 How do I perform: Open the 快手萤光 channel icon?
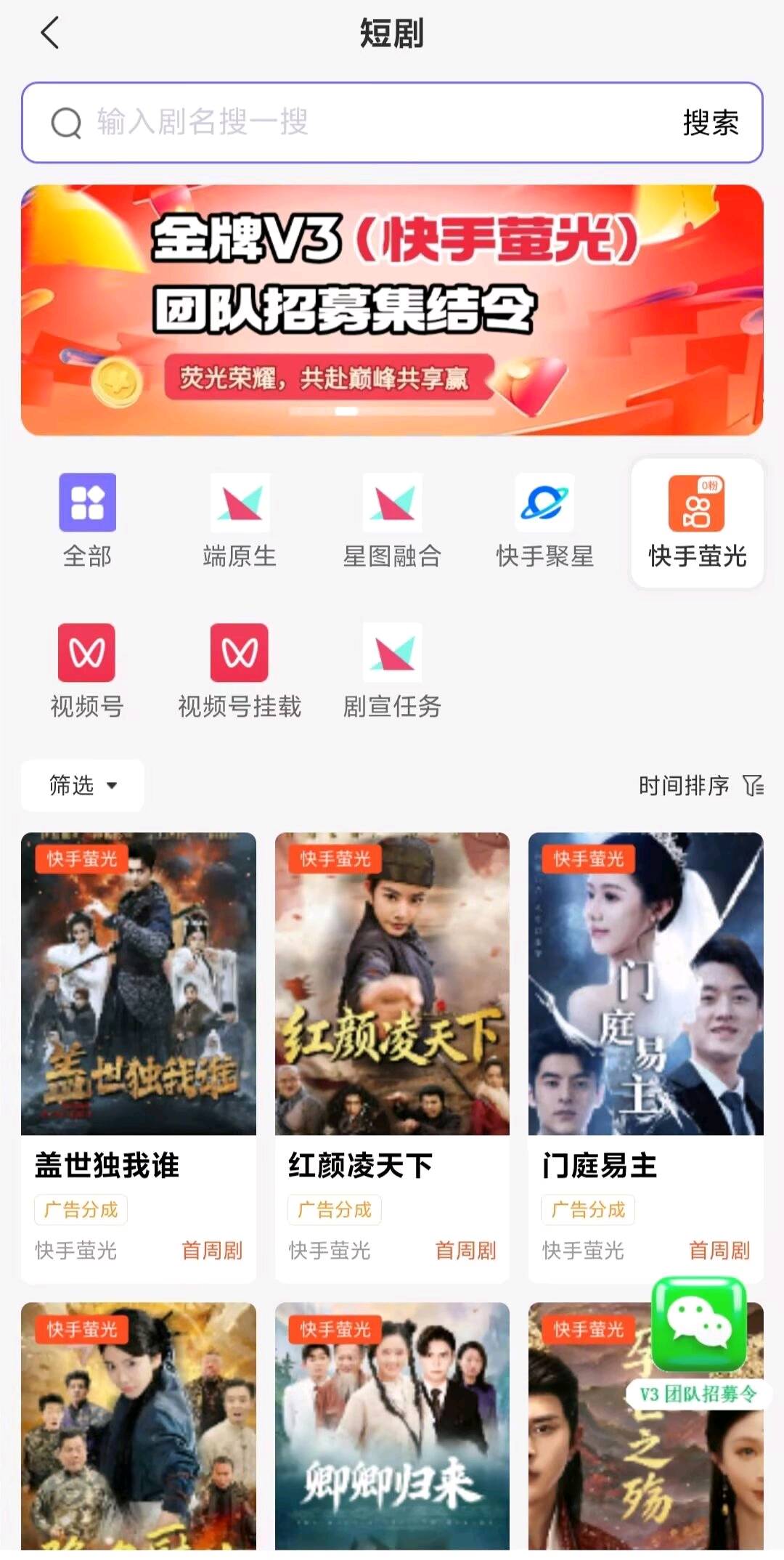pyautogui.click(x=695, y=503)
